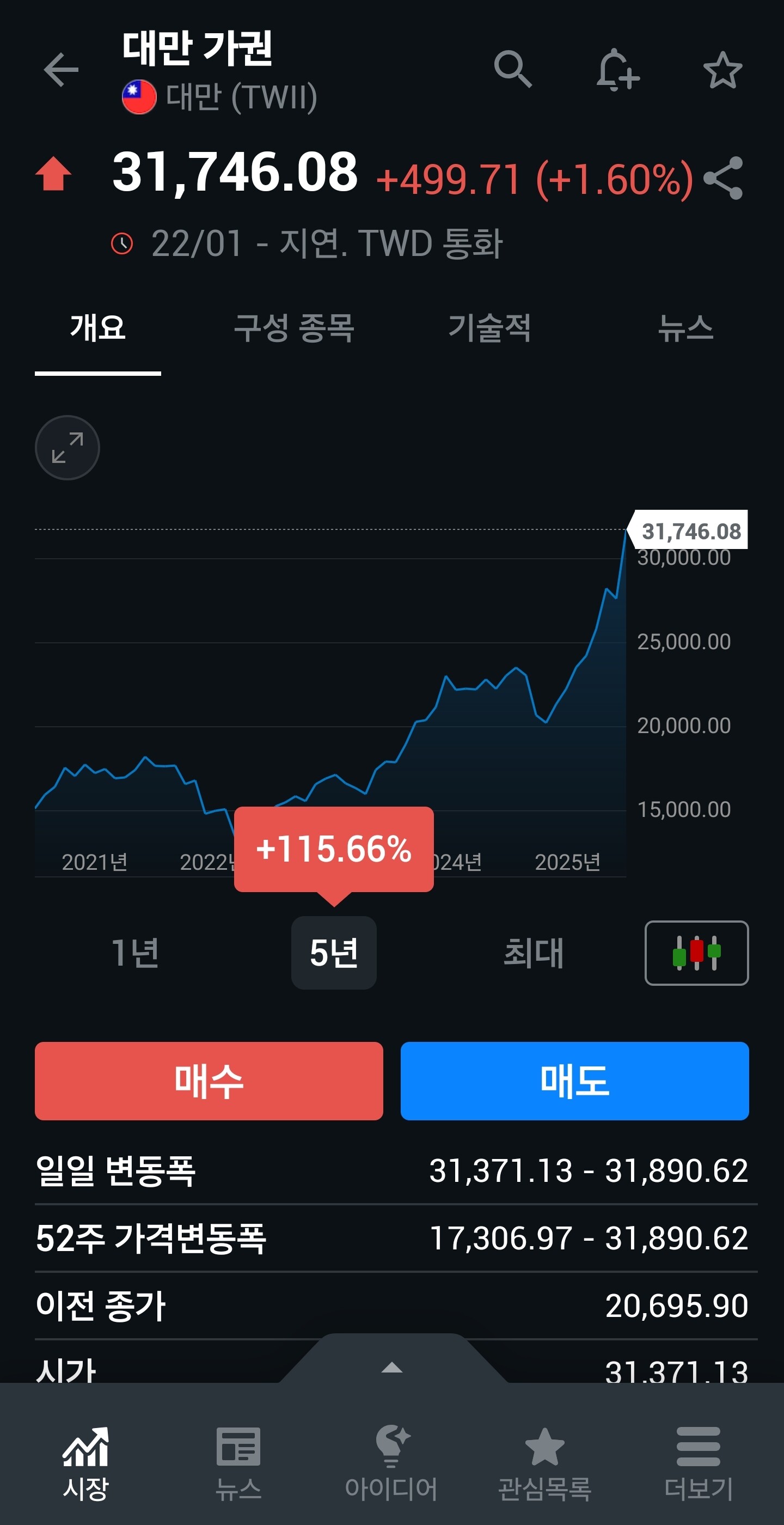
Task: Tap the blue 매도 button
Action: pyautogui.click(x=574, y=1081)
